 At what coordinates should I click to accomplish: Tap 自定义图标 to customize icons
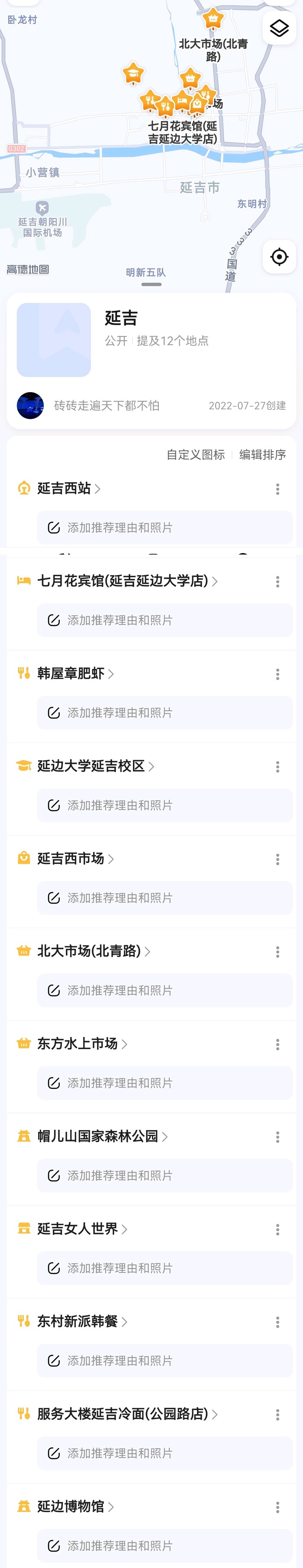[x=195, y=455]
